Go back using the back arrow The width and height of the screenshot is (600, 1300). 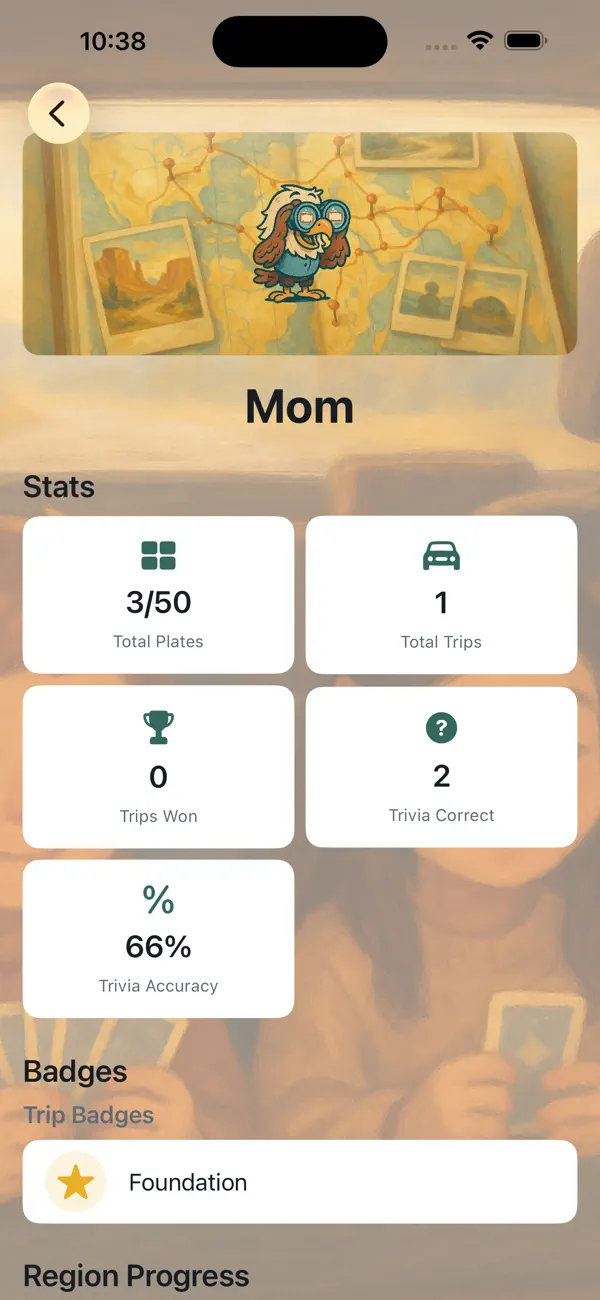[58, 113]
